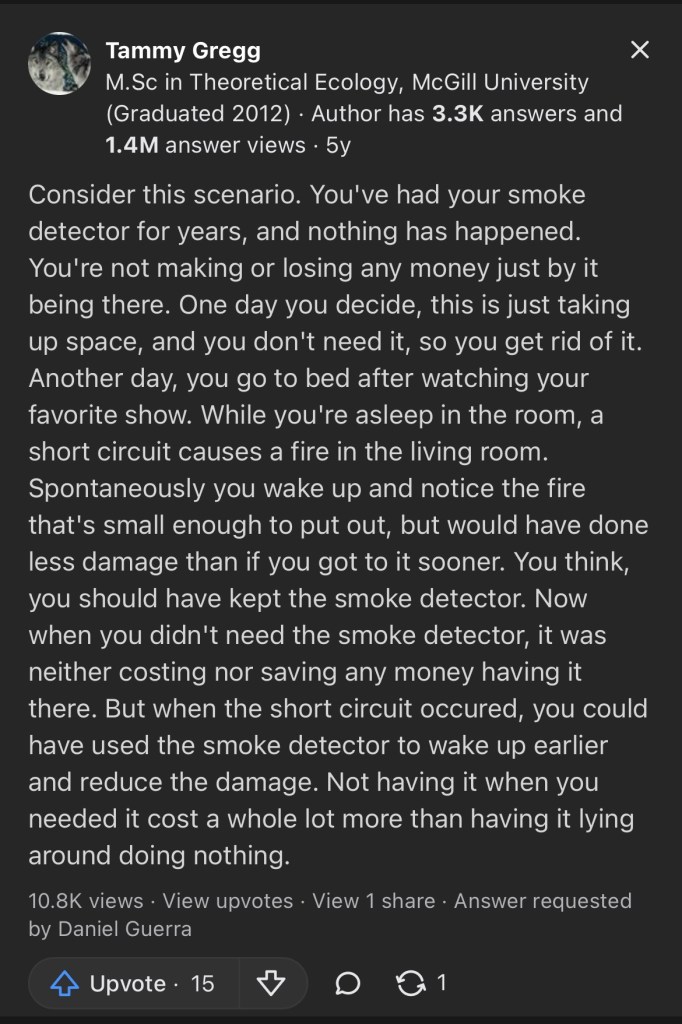Open Tammy Gregg's profile picture

click(60, 63)
